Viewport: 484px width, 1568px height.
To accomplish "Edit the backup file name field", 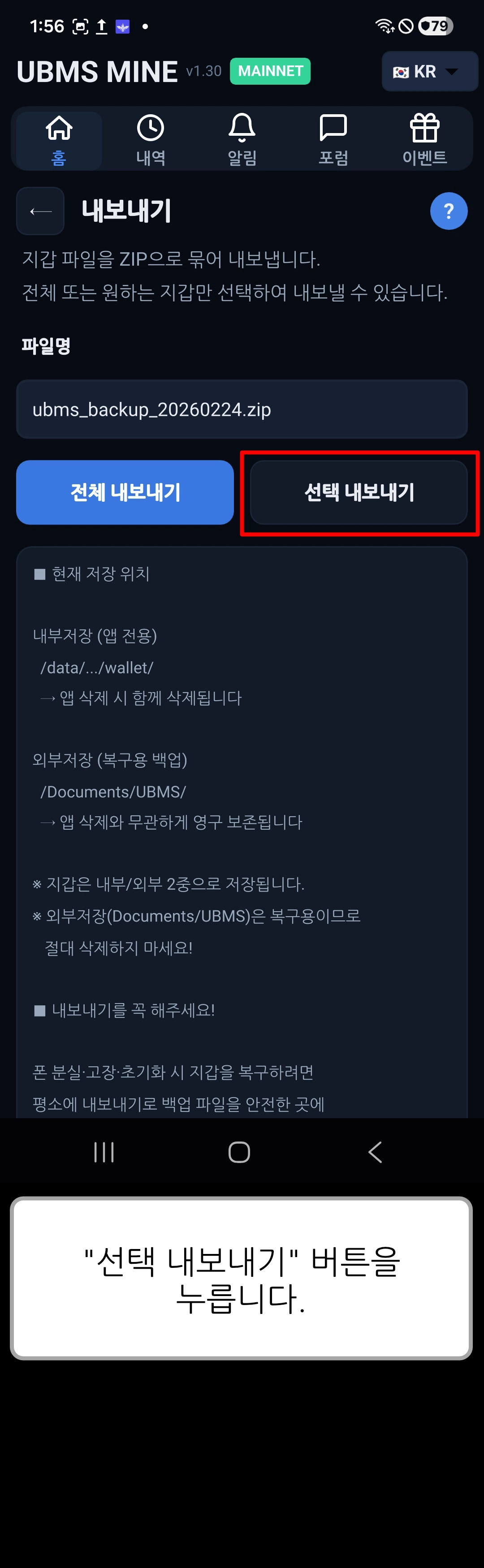I will [242, 409].
